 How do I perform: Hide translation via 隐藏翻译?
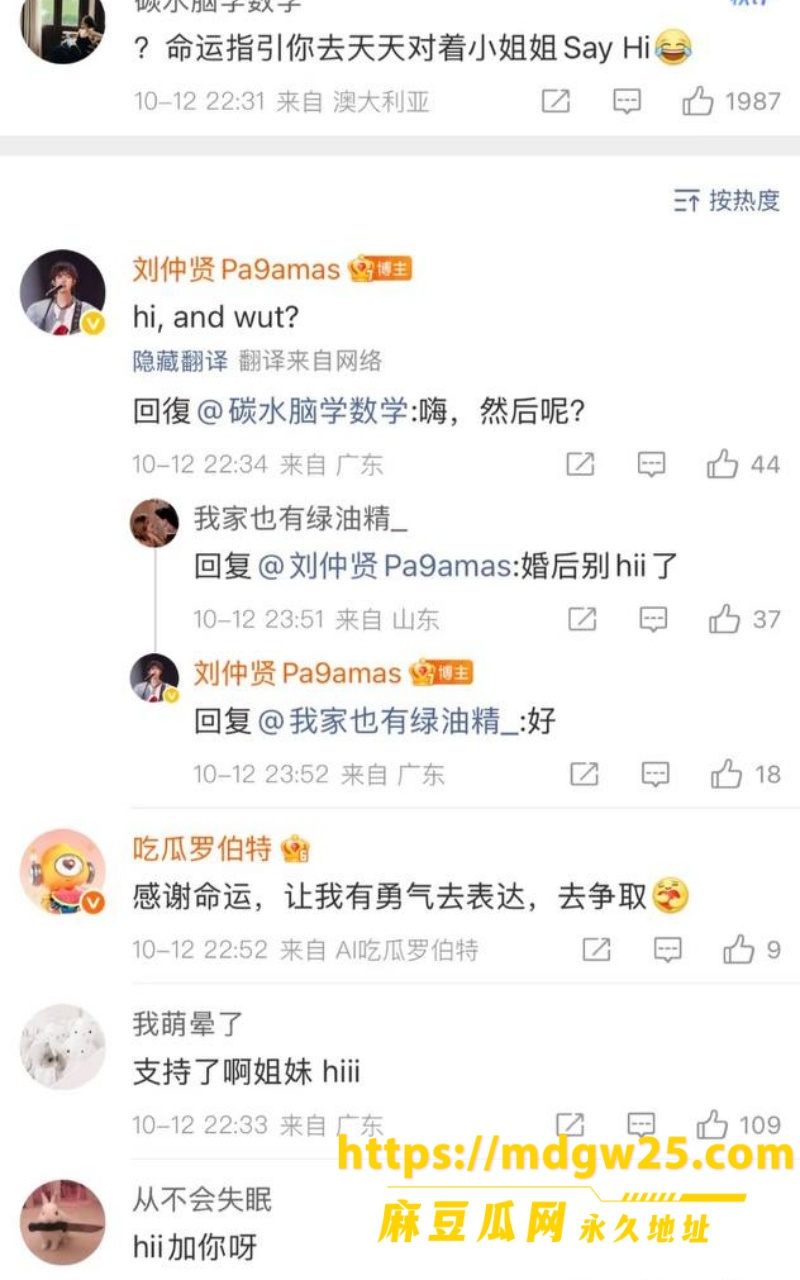tap(180, 362)
